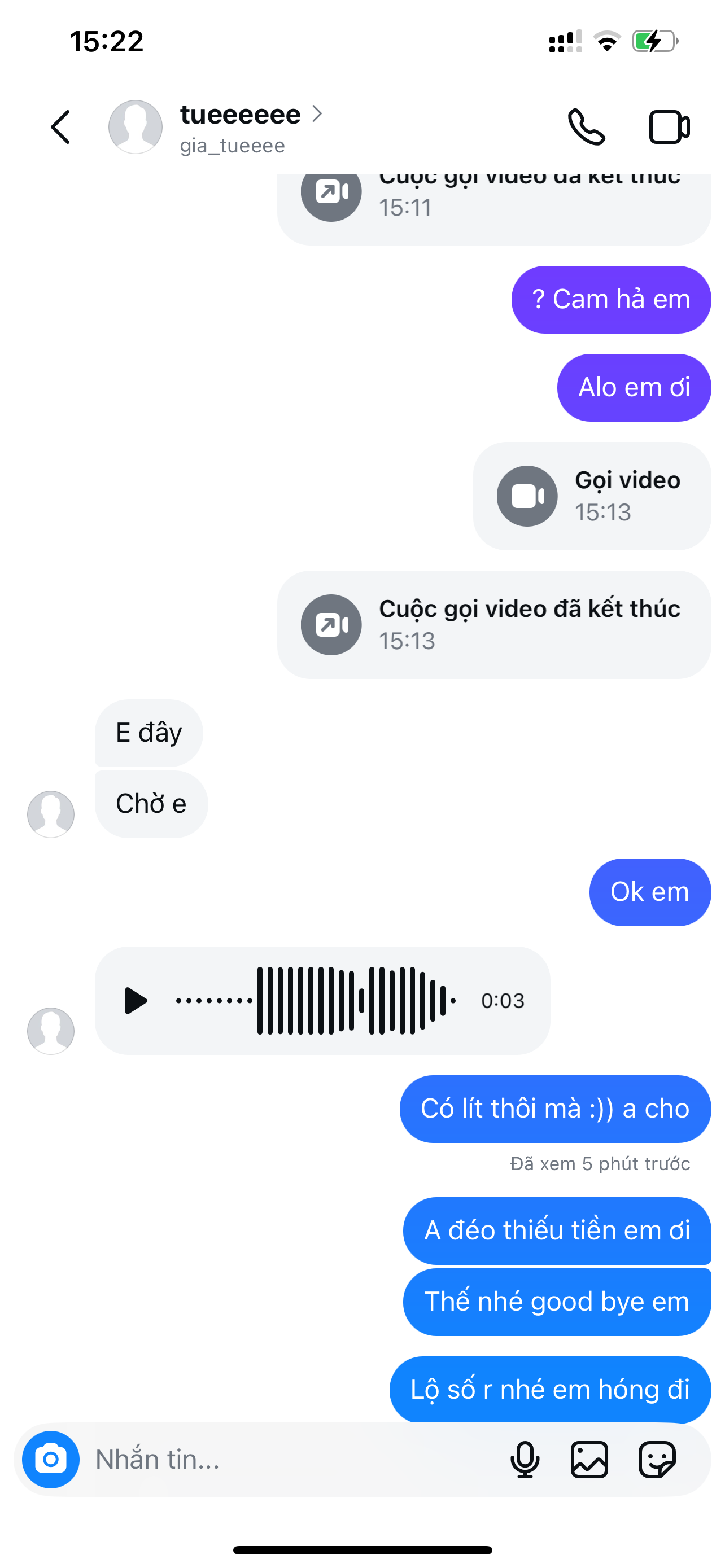Image resolution: width=725 pixels, height=1568 pixels.
Task: Tap the Gọi video 15:13 call bubble
Action: click(592, 496)
